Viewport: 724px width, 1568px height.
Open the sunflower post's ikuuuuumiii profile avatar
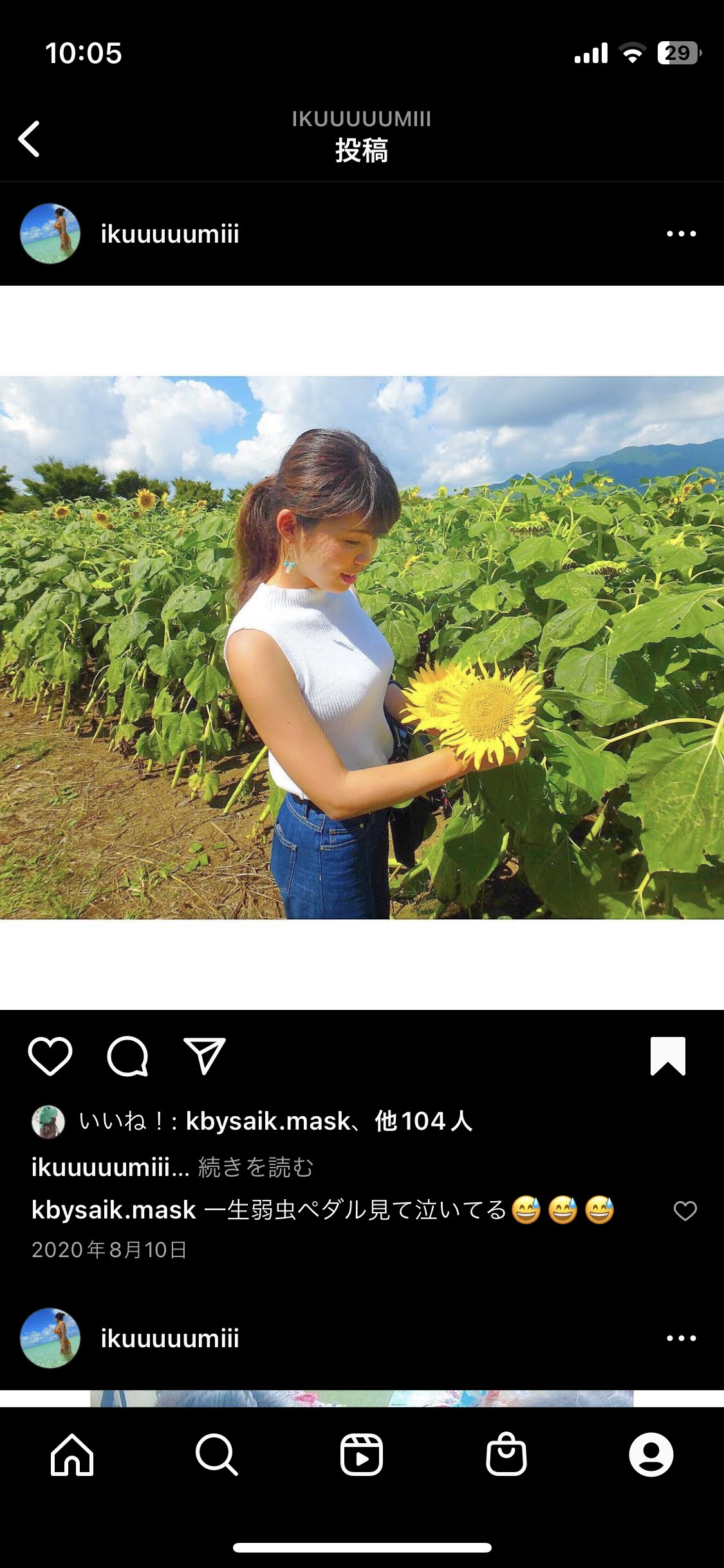pos(50,234)
